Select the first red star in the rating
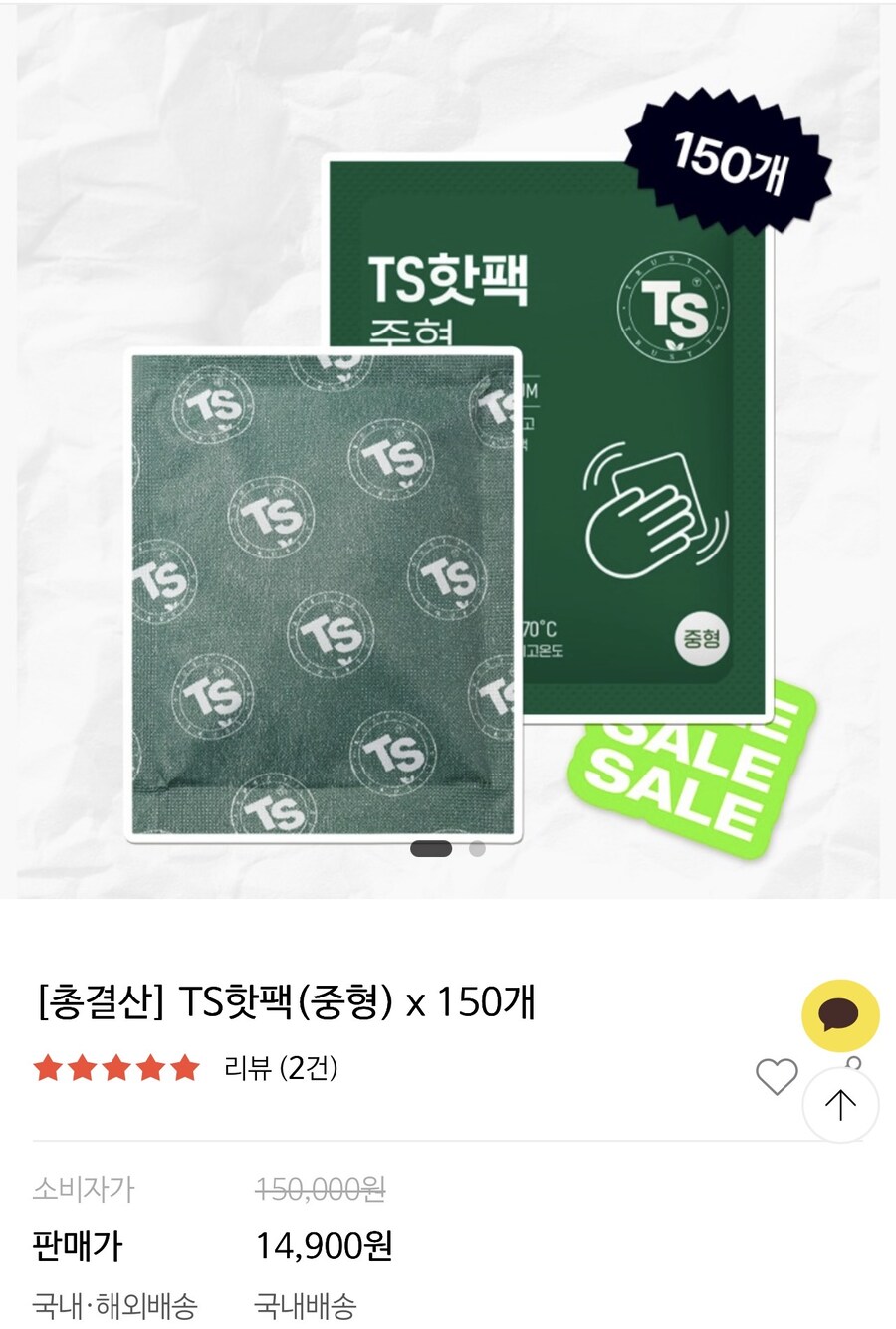The image size is (896, 1329). [x=45, y=1067]
